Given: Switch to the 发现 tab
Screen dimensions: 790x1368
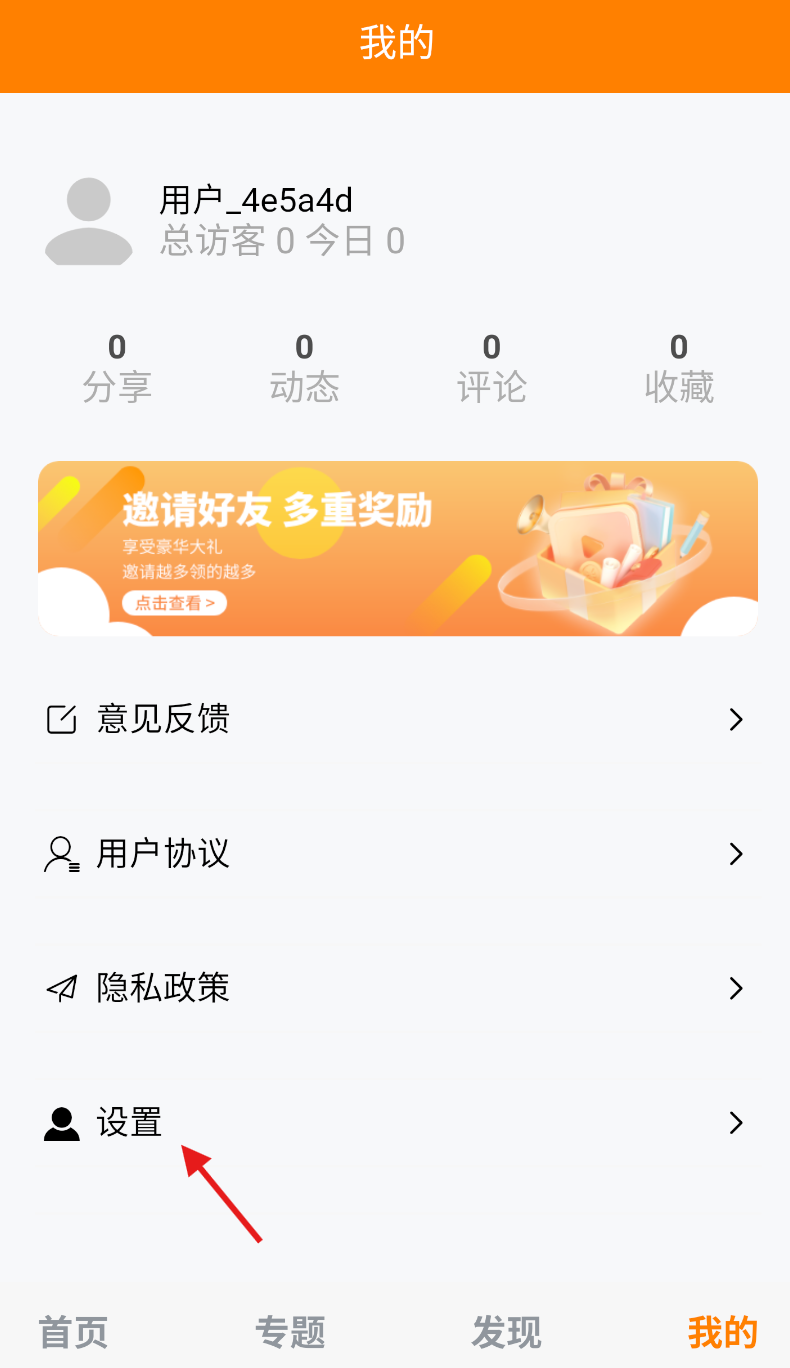Looking at the screenshot, I should 506,1332.
